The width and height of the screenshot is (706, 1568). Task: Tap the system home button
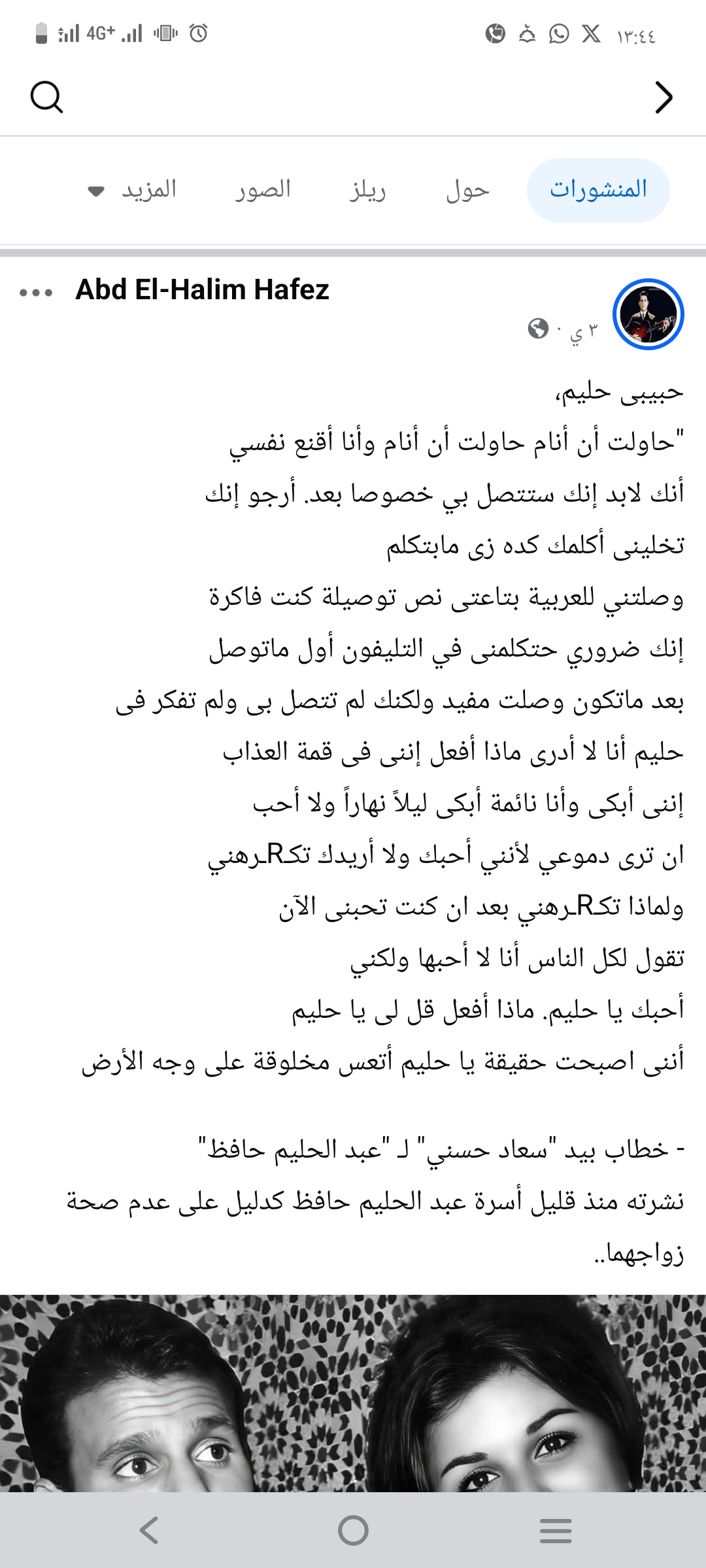point(353,1530)
